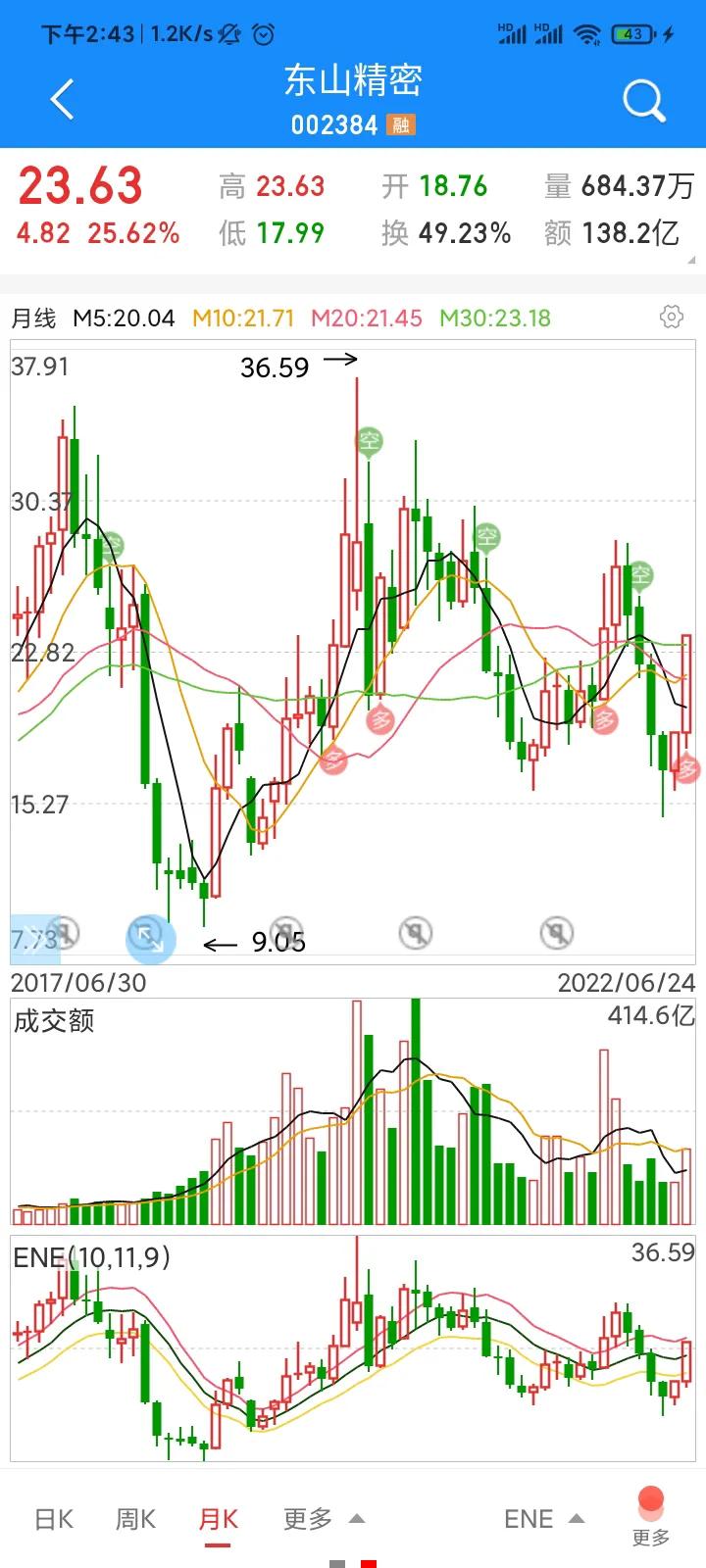Expand the 更多 chart period dropdown

tap(324, 1519)
